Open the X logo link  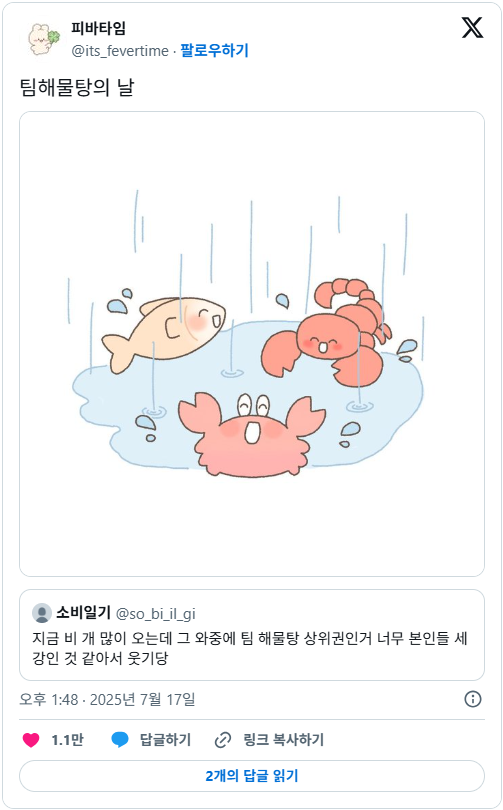coord(472,27)
